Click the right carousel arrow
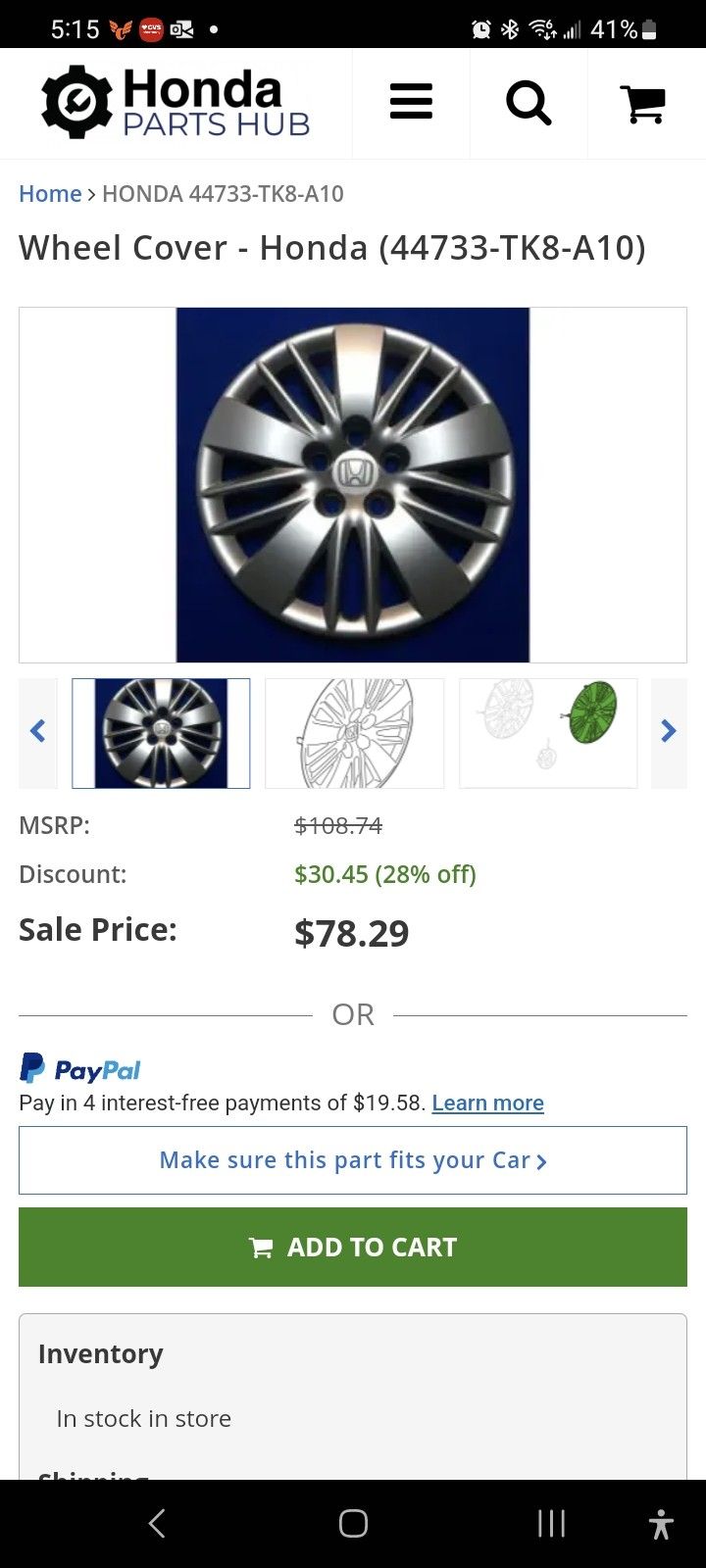Image resolution: width=706 pixels, height=1568 pixels. 669,731
